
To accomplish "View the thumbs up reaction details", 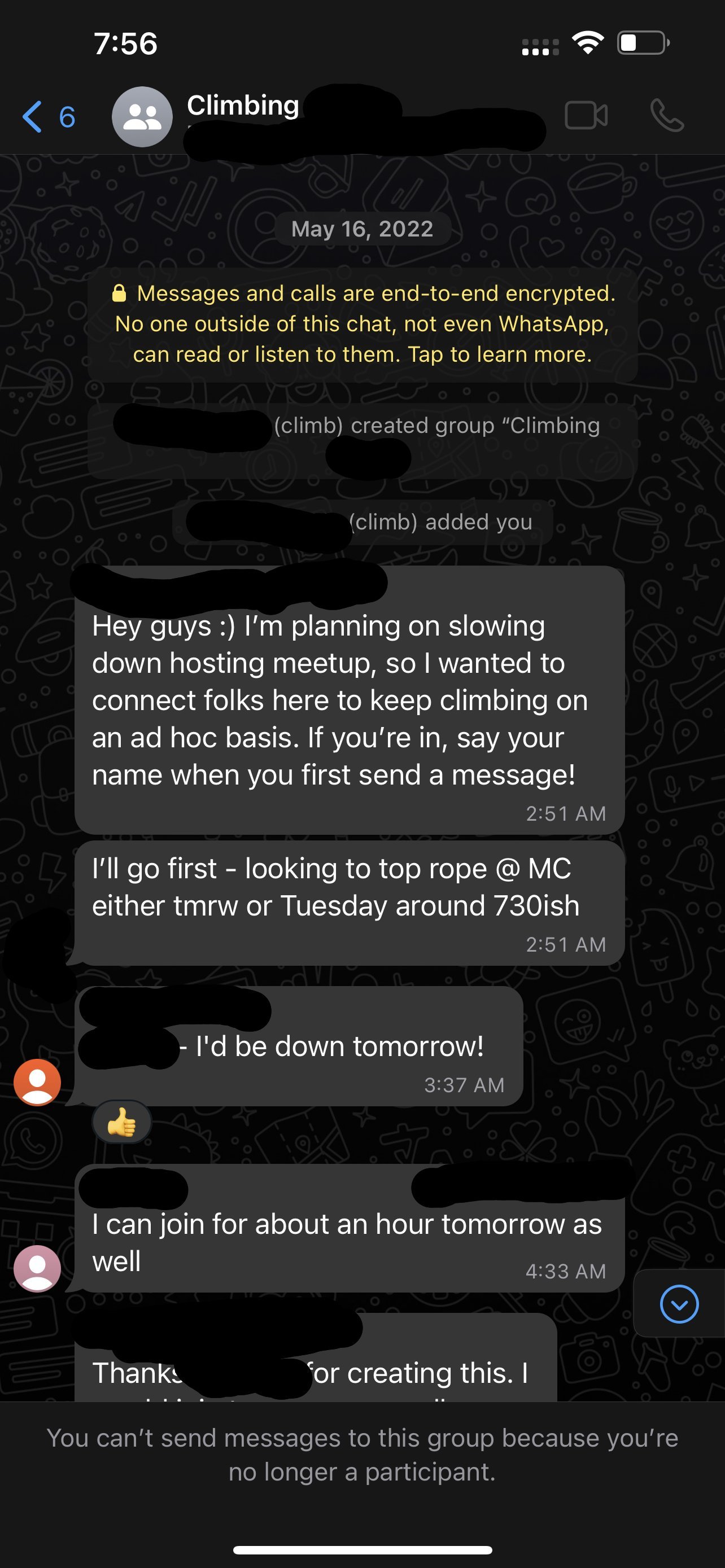I will [x=122, y=1122].
